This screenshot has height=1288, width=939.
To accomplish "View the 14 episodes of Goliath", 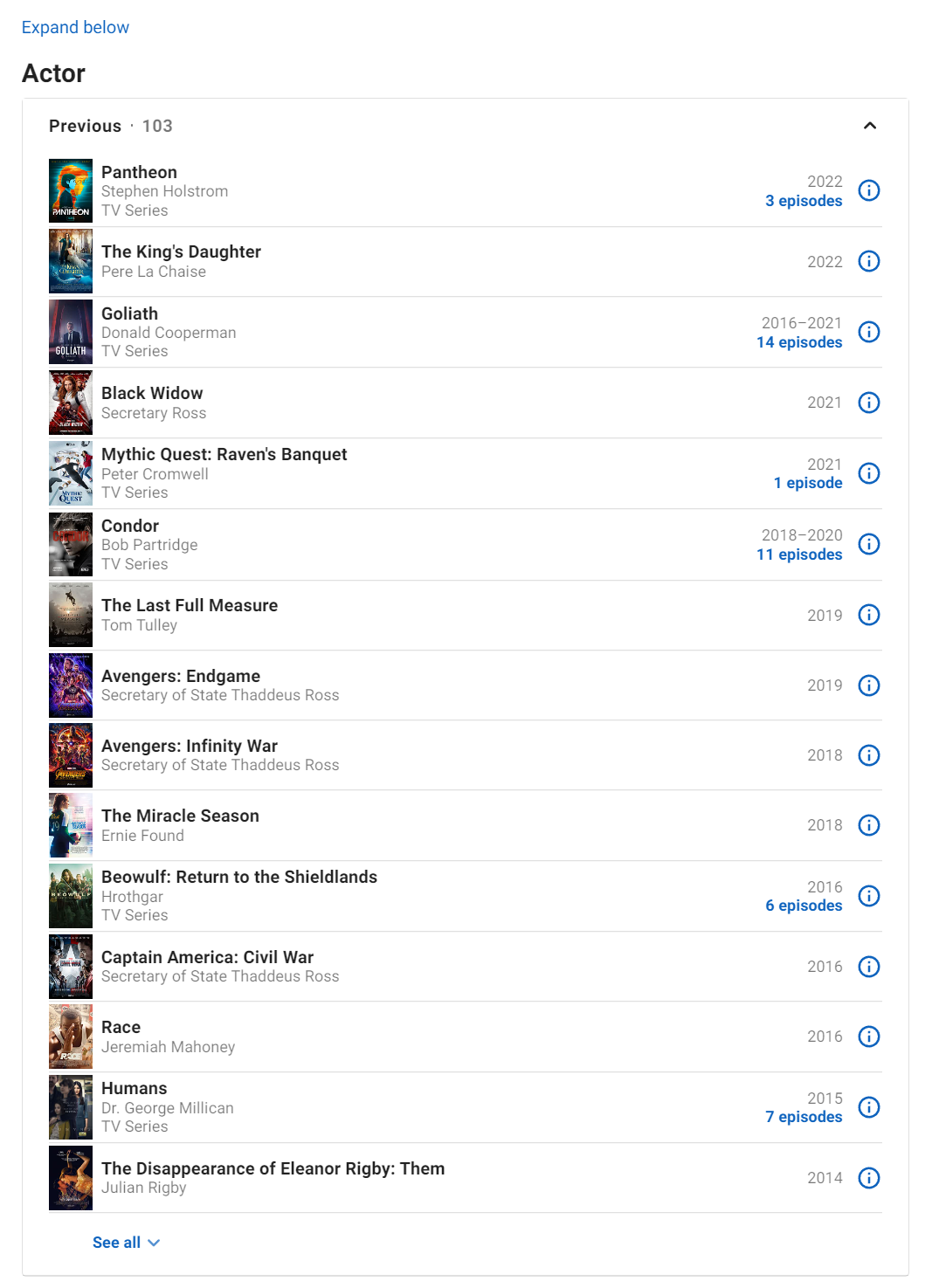I will point(799,342).
